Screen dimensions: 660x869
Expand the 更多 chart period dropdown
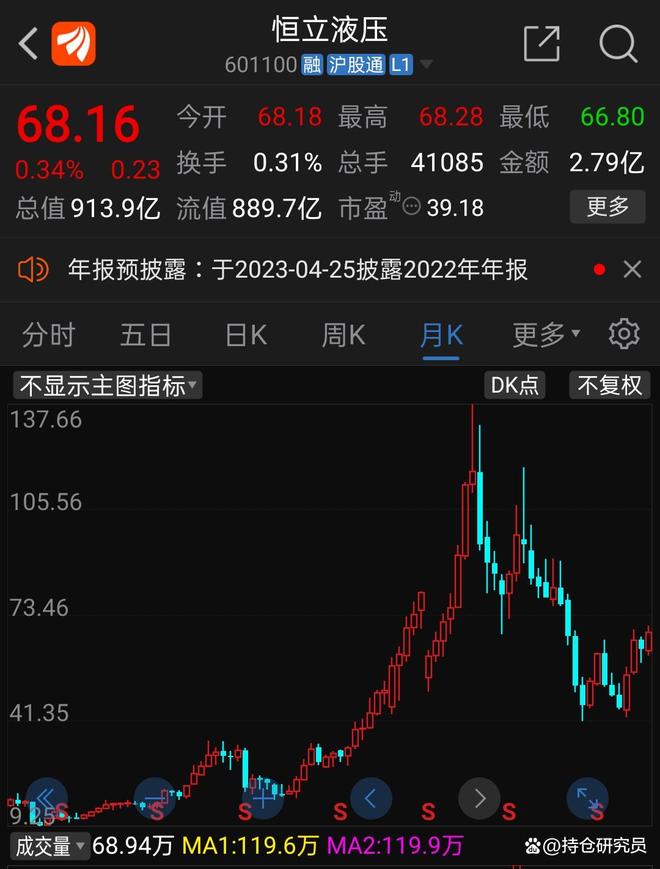[545, 335]
